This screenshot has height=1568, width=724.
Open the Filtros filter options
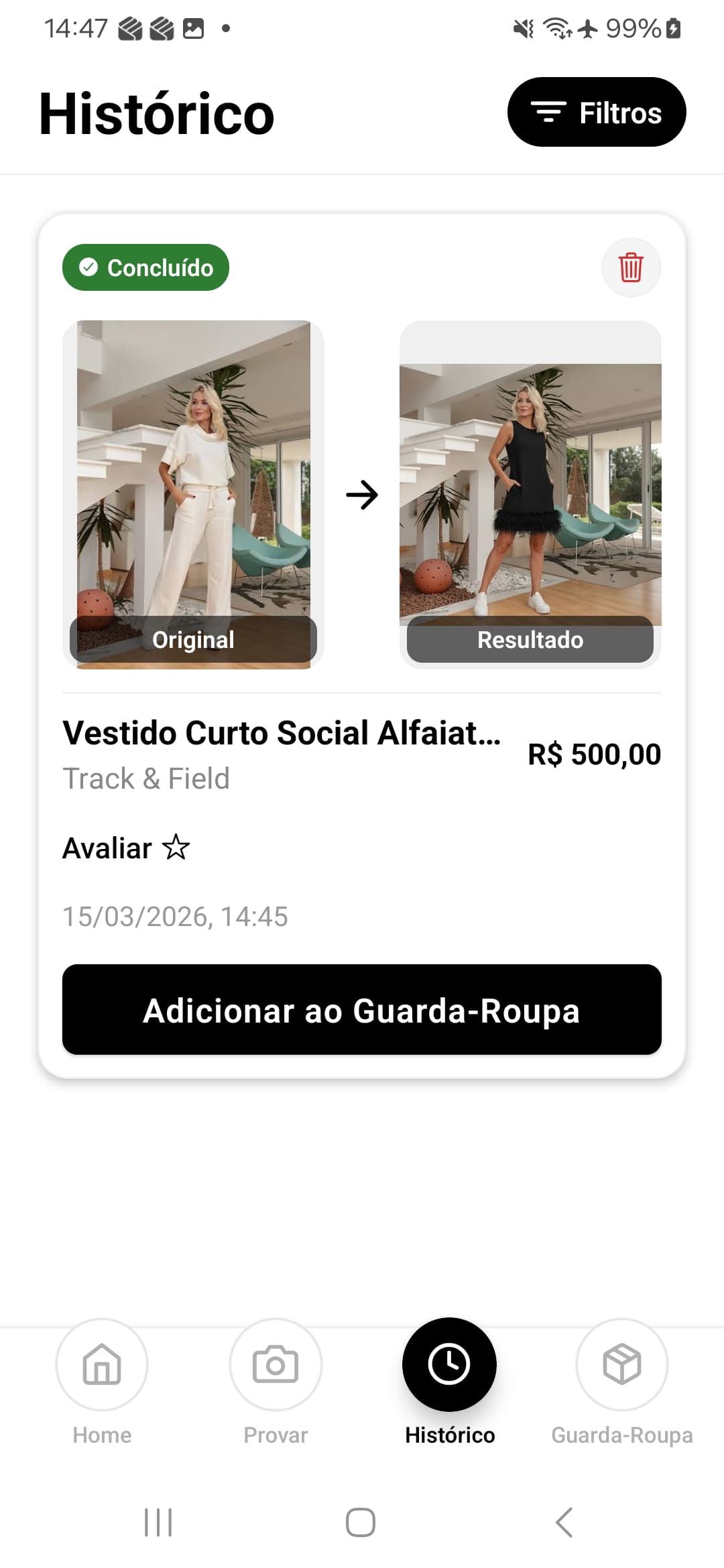point(596,112)
